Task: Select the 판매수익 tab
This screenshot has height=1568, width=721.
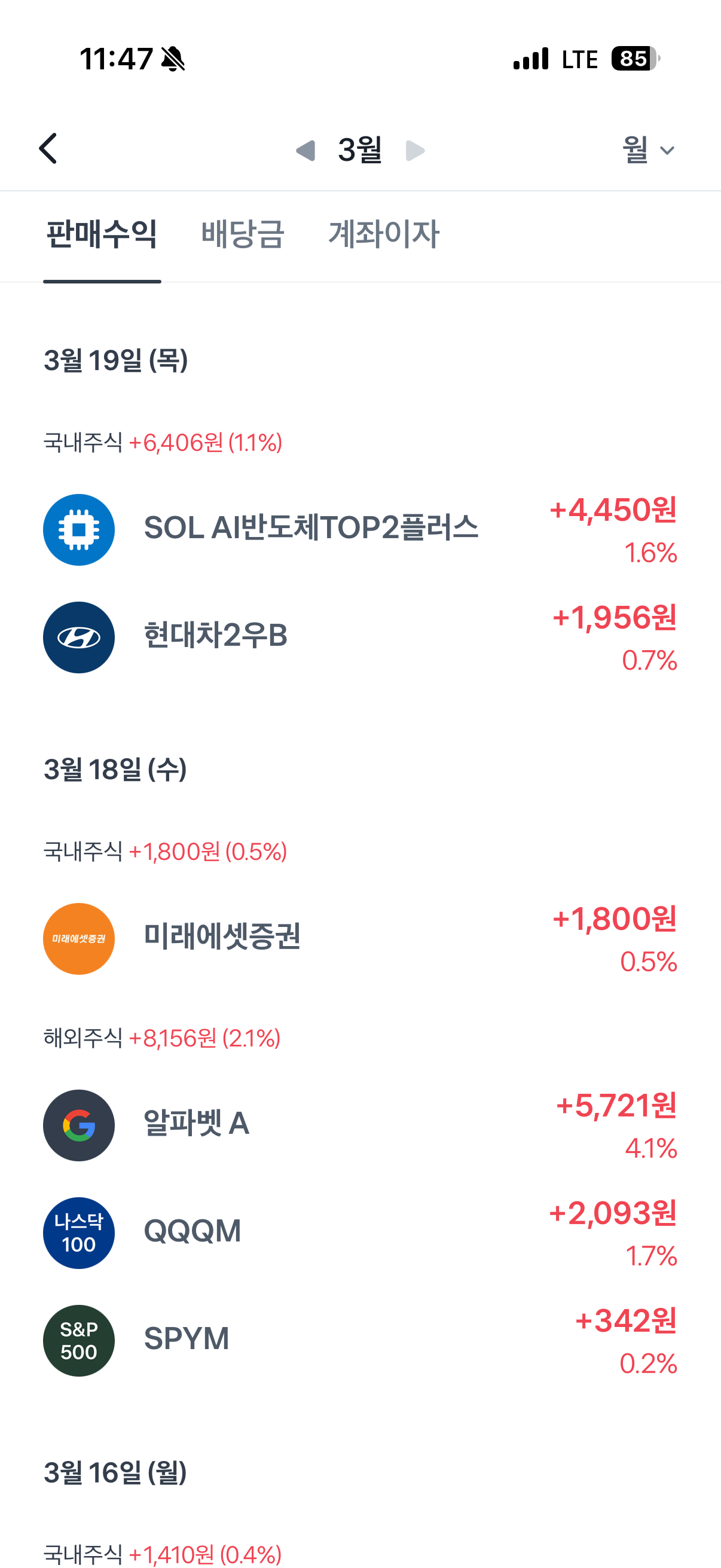Action: (x=102, y=234)
